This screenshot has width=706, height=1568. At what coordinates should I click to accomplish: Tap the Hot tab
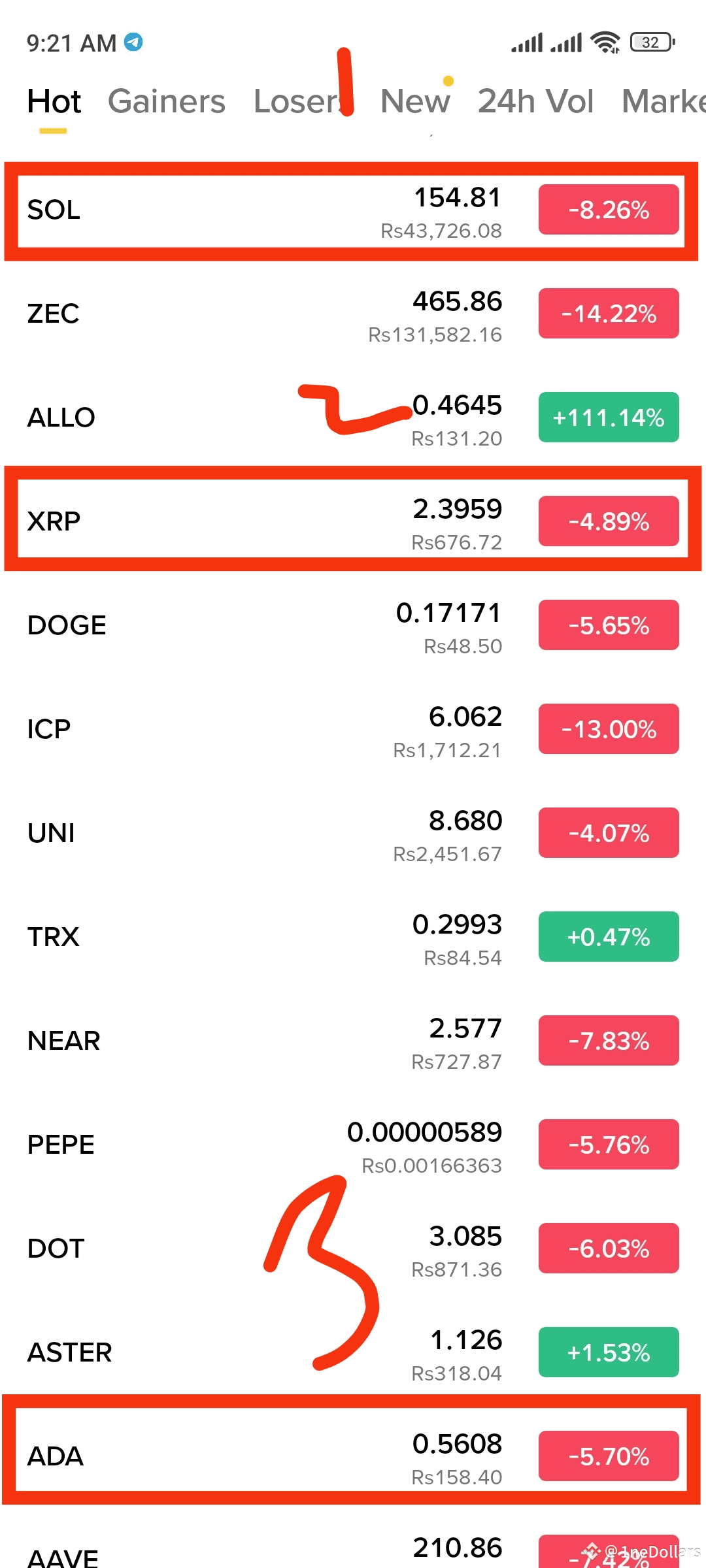pyautogui.click(x=54, y=101)
